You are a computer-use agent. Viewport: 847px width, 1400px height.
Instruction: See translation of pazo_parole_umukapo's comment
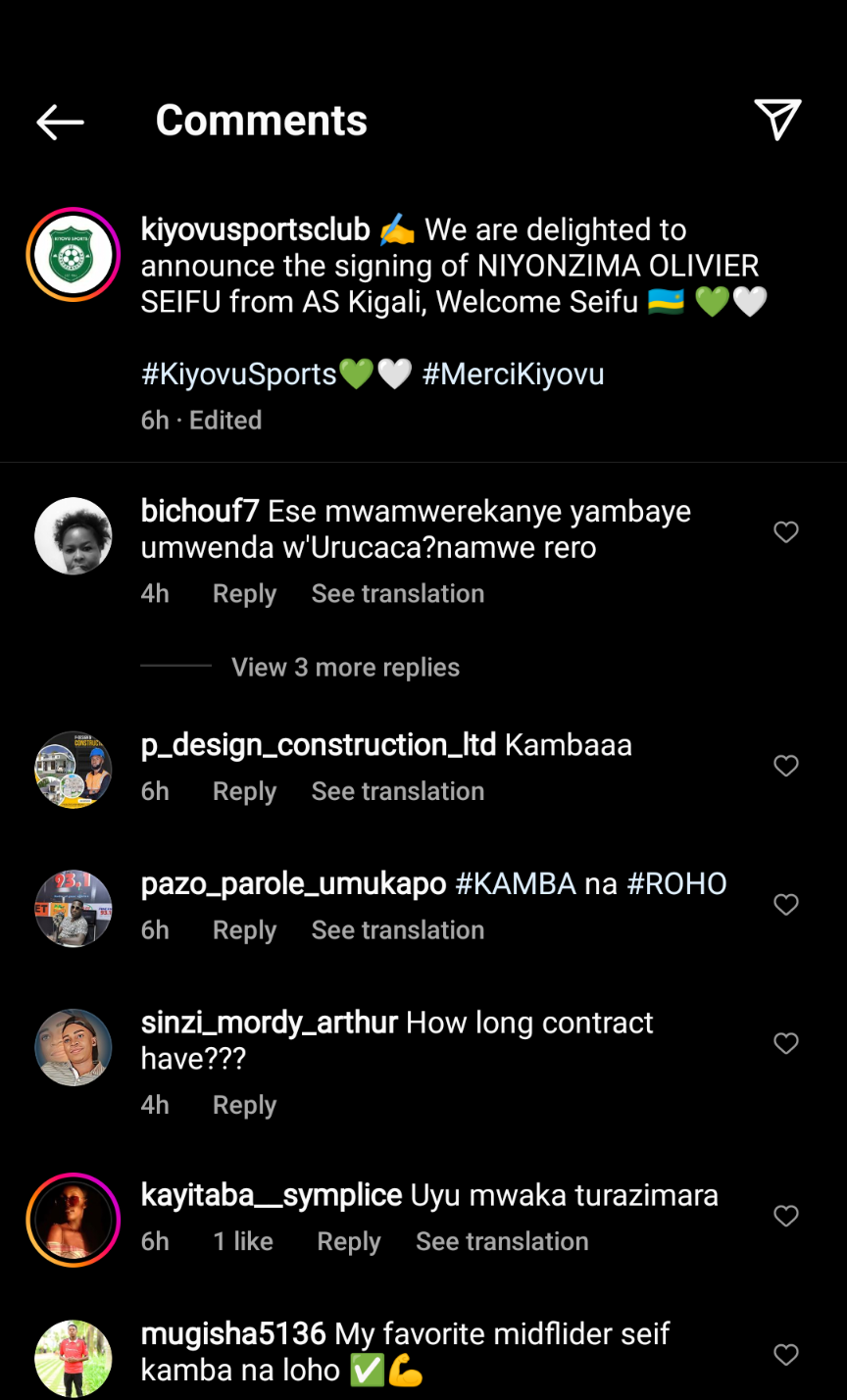tap(397, 930)
